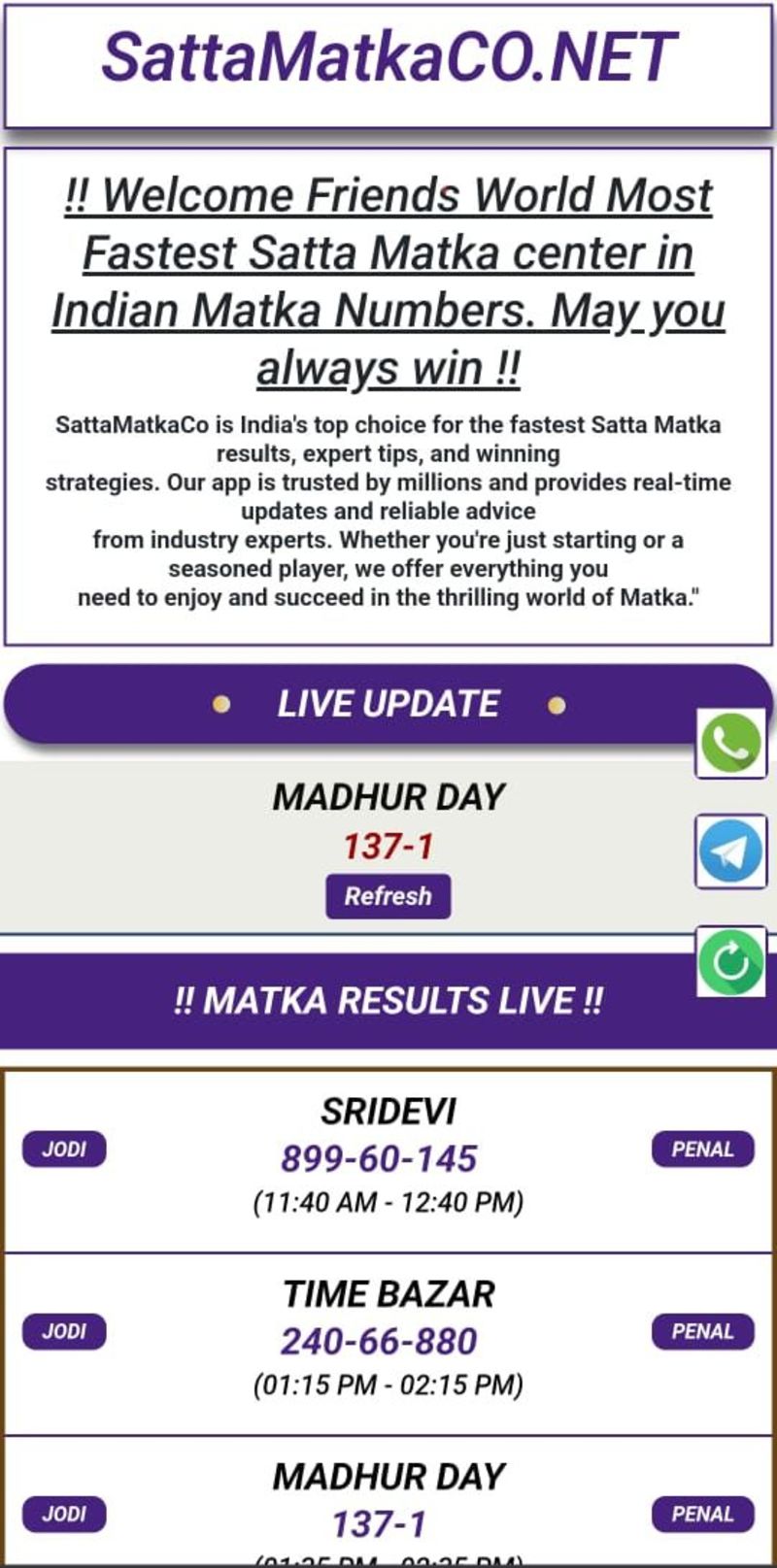Viewport: 777px width, 1568px height.
Task: Tap Refresh under Madhur Day live update
Action: [388, 895]
